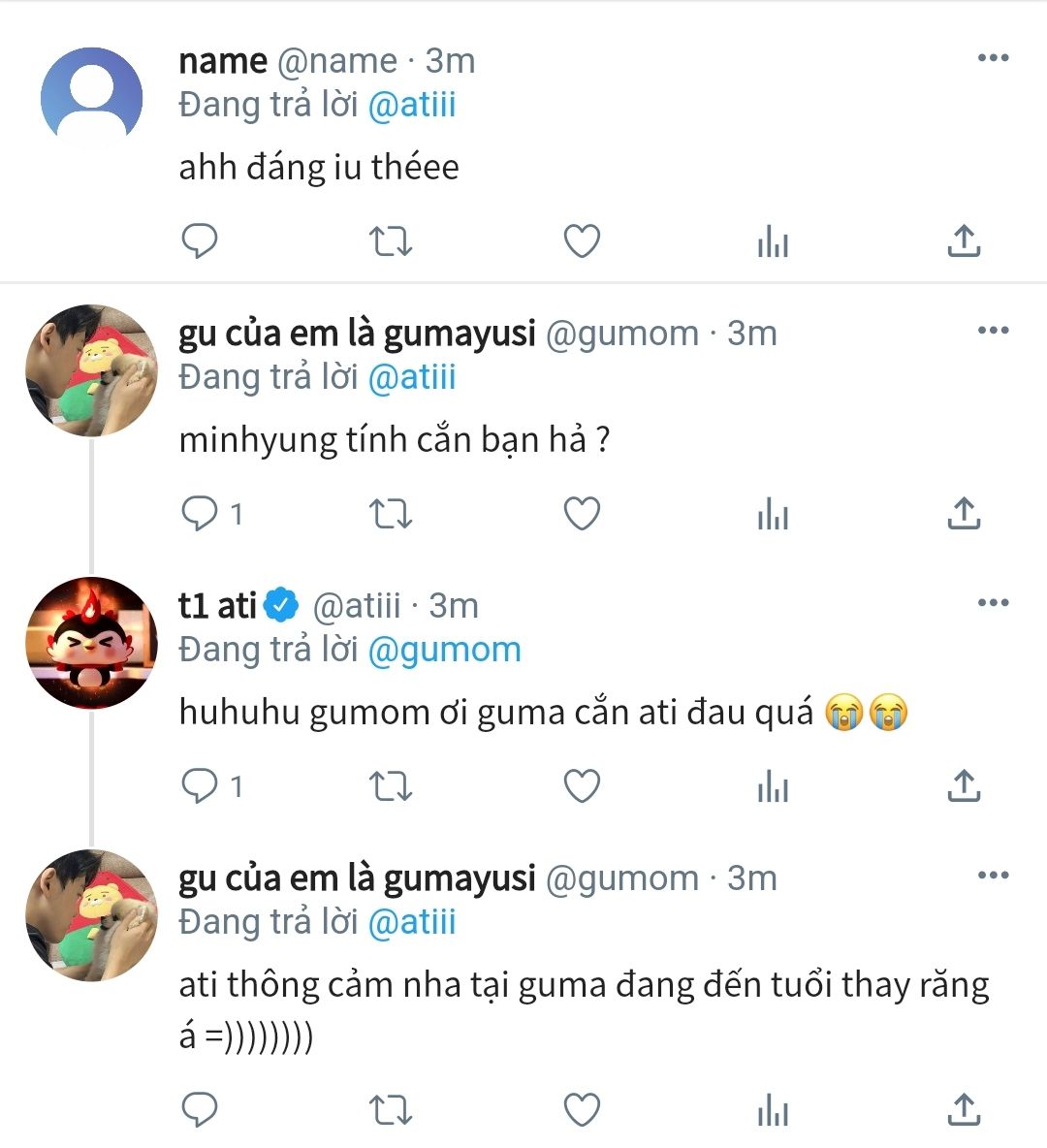Retweet the 'minhyung tính cắn bạn hả' tweet
This screenshot has height=1148, width=1047.
(392, 514)
